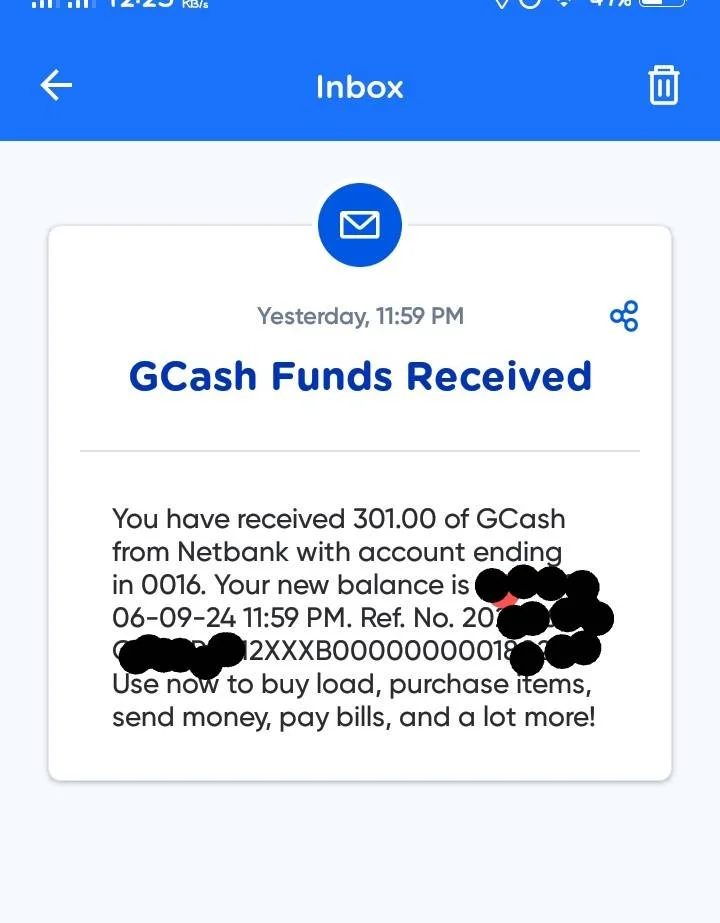
Task: Share the GCash Funds Received message
Action: 624,317
